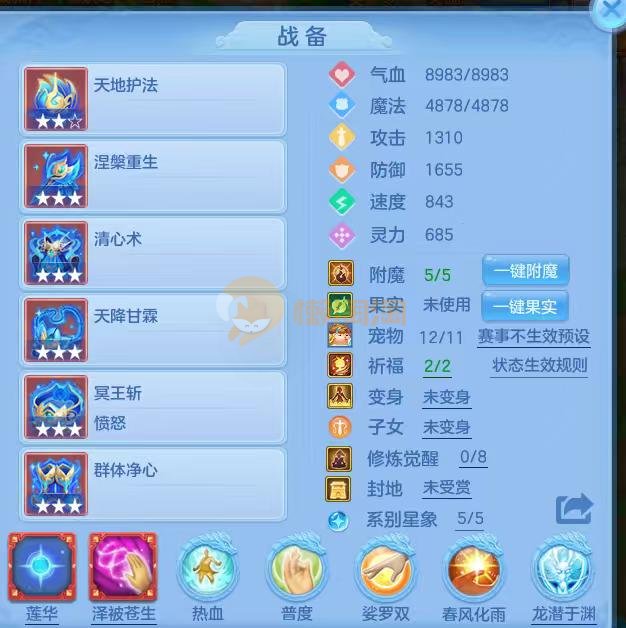Viewport: 626px width, 628px height.
Task: Open the share arrow icon
Action: (574, 510)
